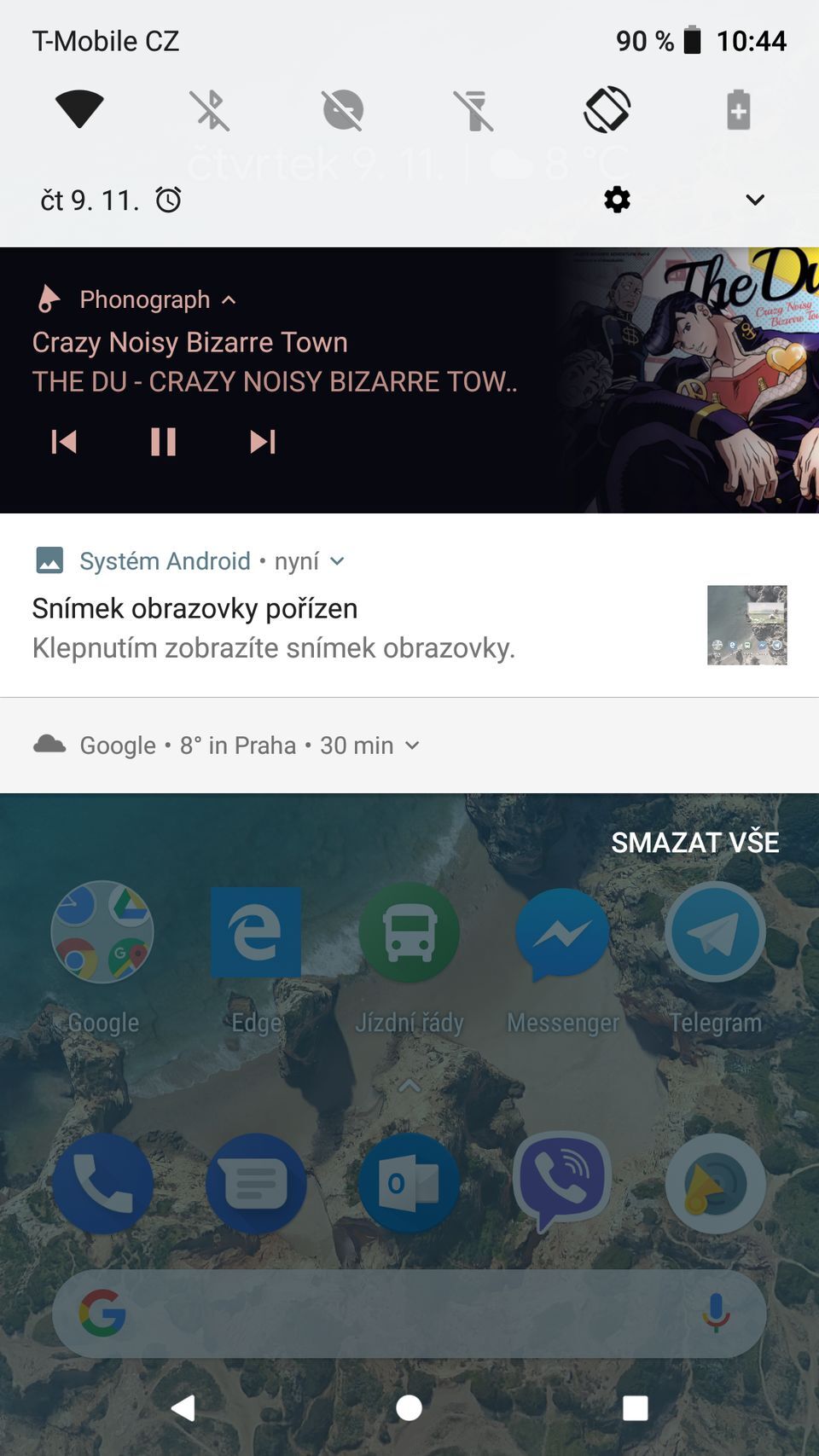Open quick settings with the gear icon
The image size is (819, 1456).
pyautogui.click(x=616, y=200)
